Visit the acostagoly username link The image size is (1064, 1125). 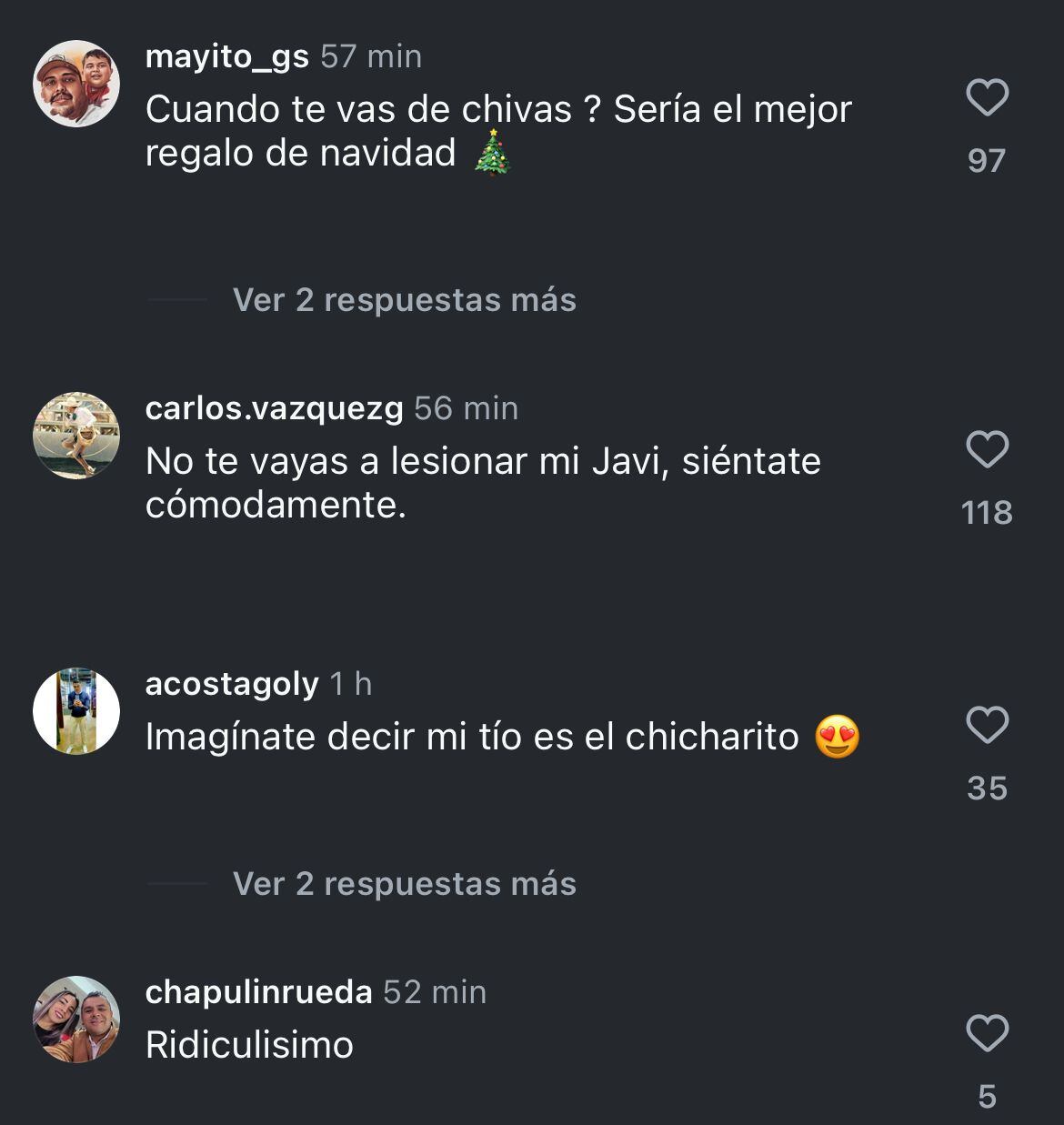click(232, 684)
